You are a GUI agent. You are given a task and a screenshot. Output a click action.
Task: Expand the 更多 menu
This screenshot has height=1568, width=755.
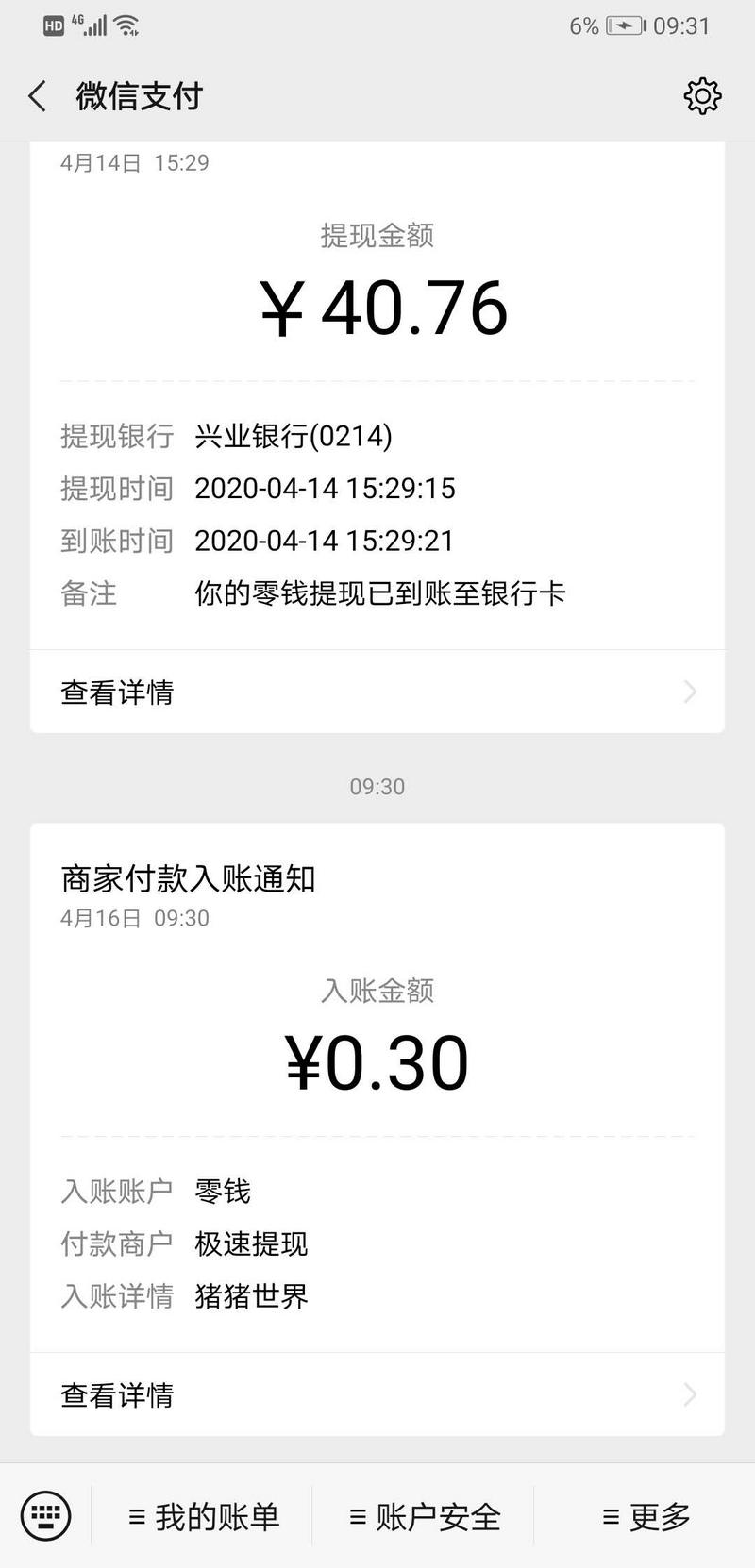646,1517
